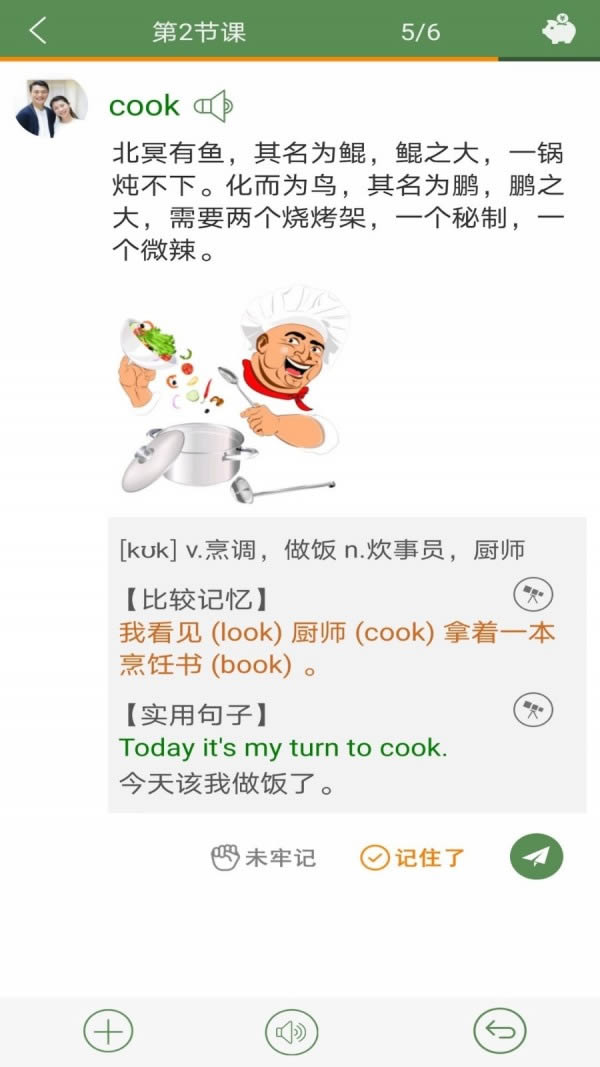Screen dimensions: 600x1067
Task: Go back using the top-left arrow
Action: [x=38, y=30]
